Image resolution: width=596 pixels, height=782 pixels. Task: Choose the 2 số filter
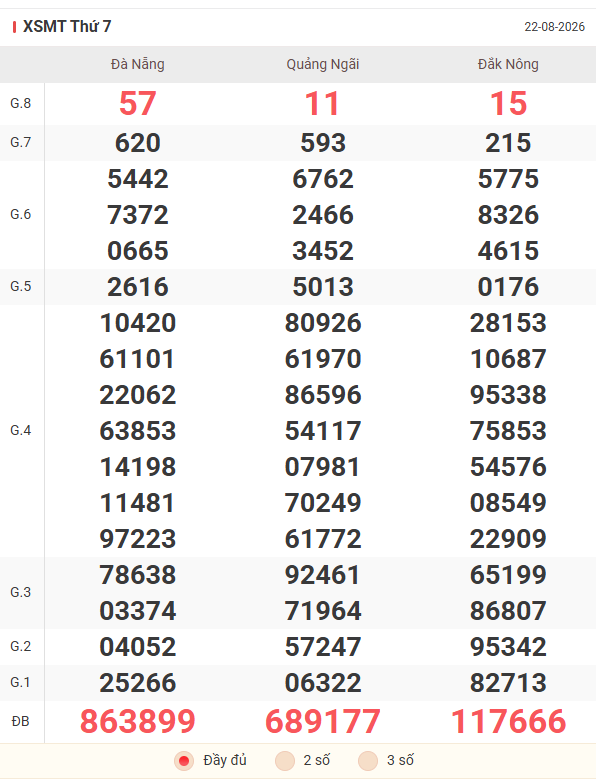302,761
